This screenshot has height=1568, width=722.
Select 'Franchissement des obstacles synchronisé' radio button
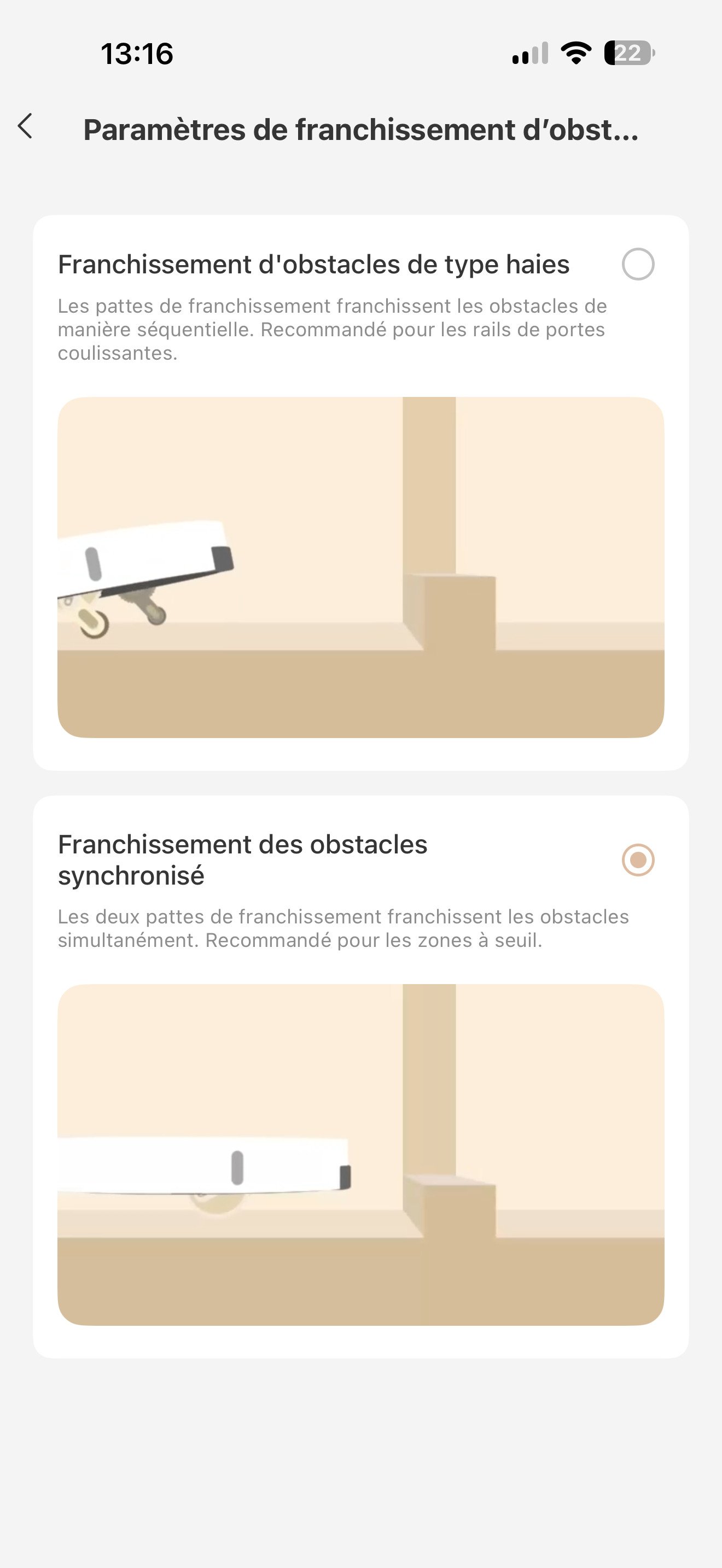pos(638,860)
